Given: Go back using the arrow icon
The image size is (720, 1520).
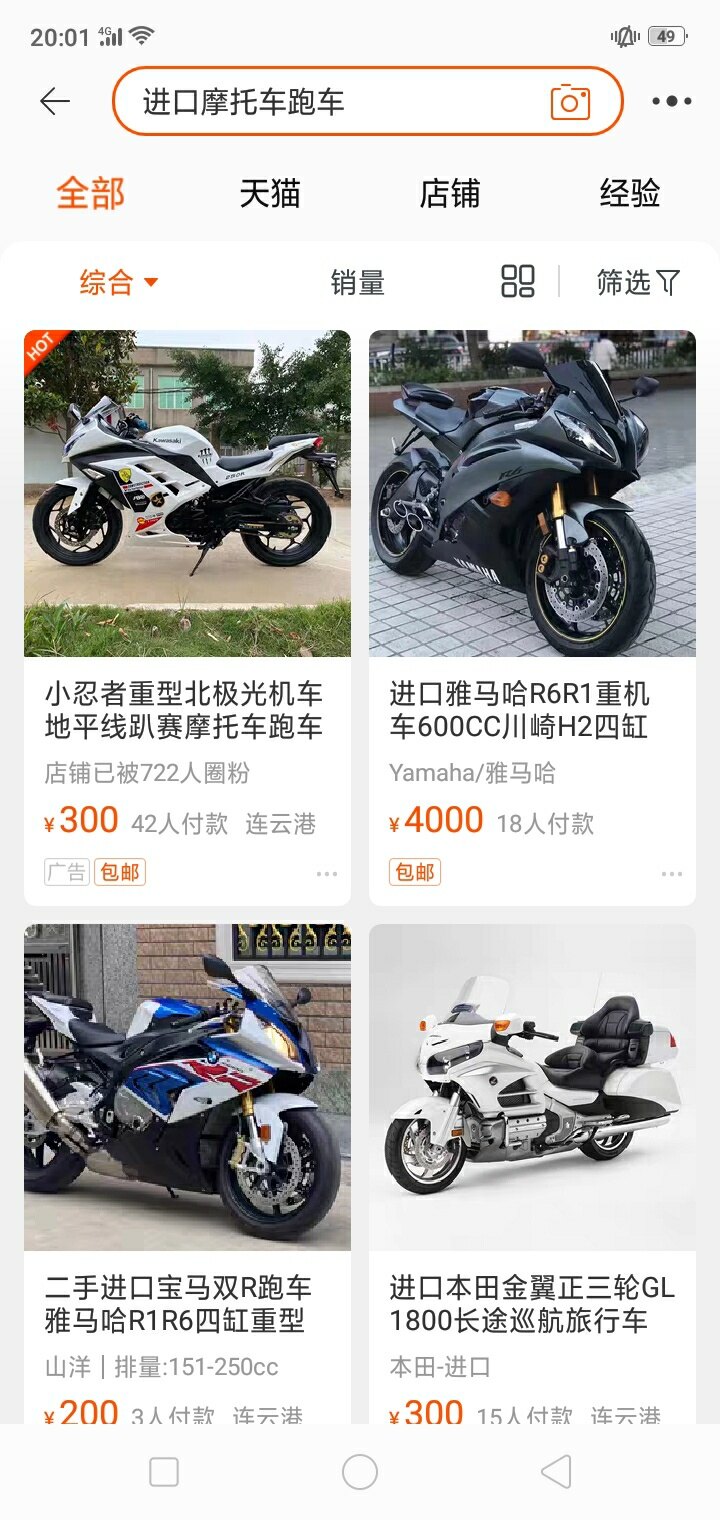Looking at the screenshot, I should point(55,101).
